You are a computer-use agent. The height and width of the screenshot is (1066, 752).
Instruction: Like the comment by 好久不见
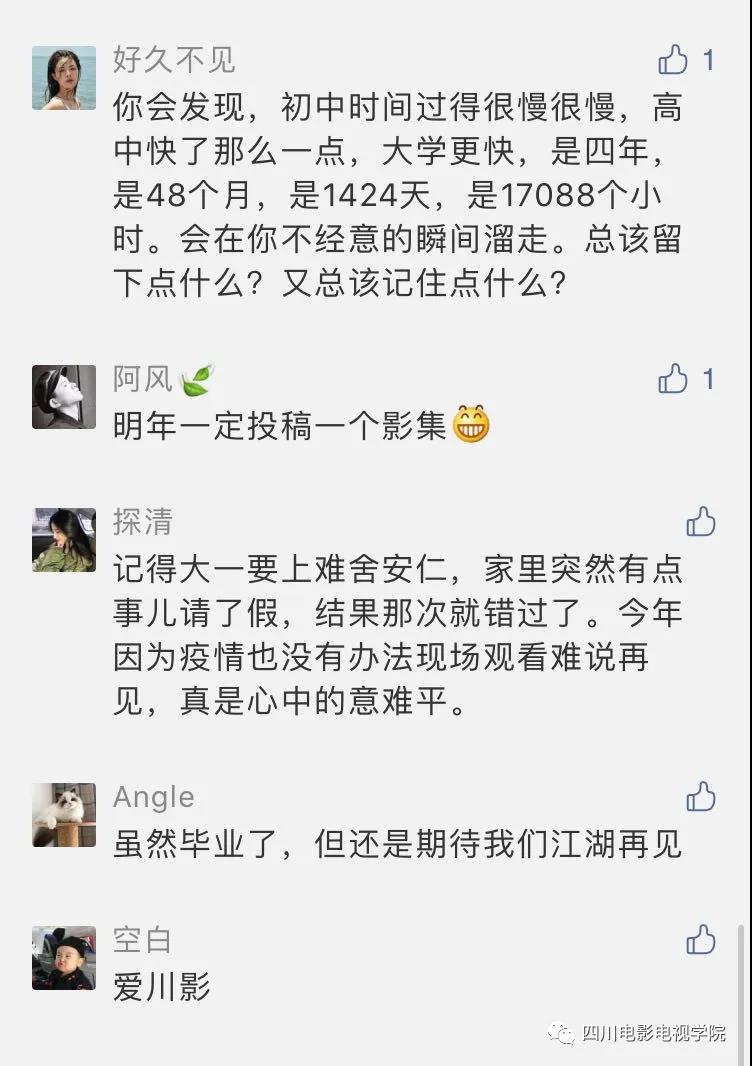(x=673, y=60)
